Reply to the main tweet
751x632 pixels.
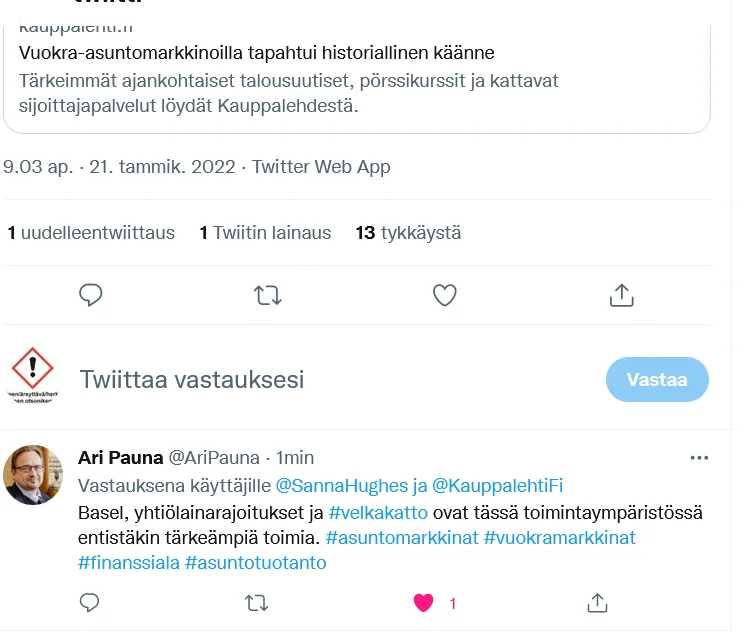pos(91,295)
